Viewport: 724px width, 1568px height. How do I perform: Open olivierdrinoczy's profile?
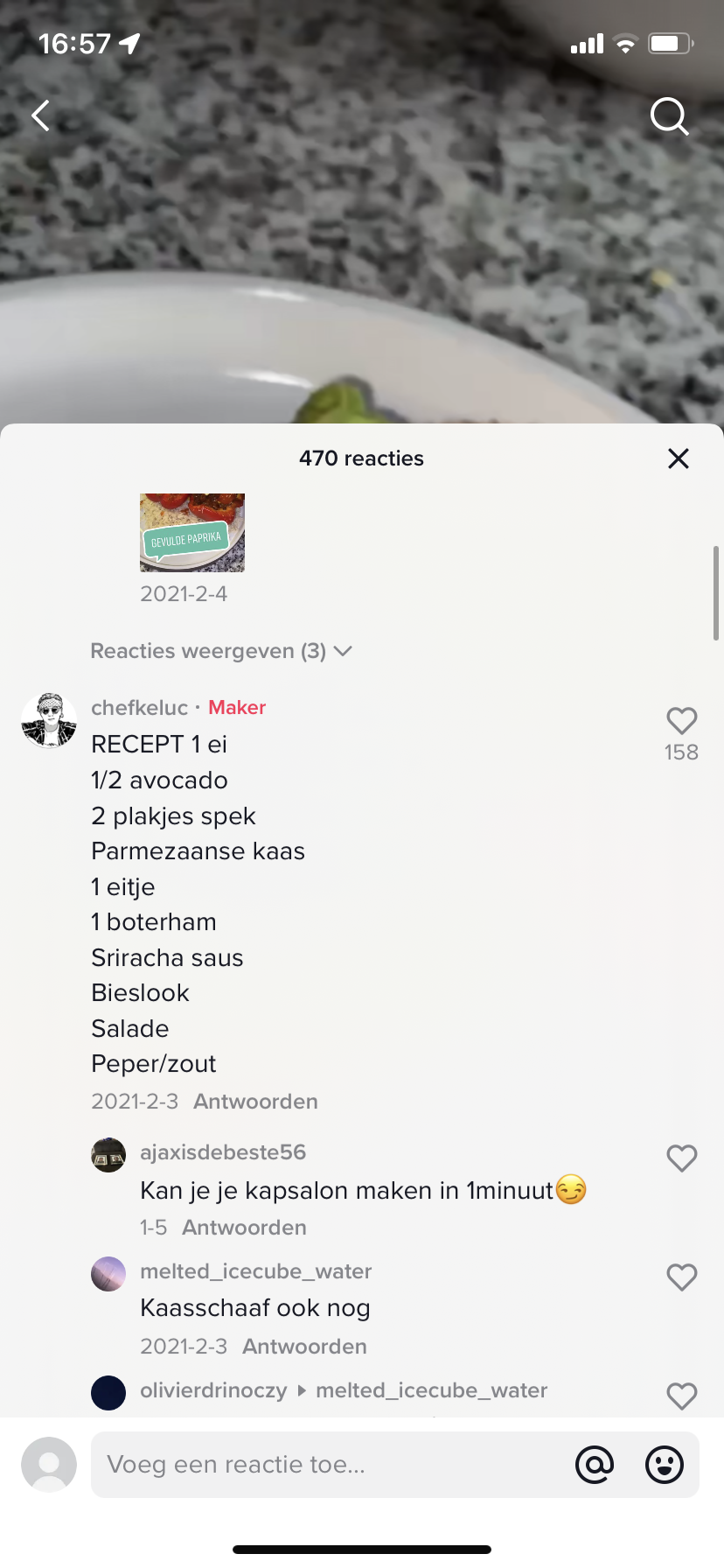tap(108, 1393)
